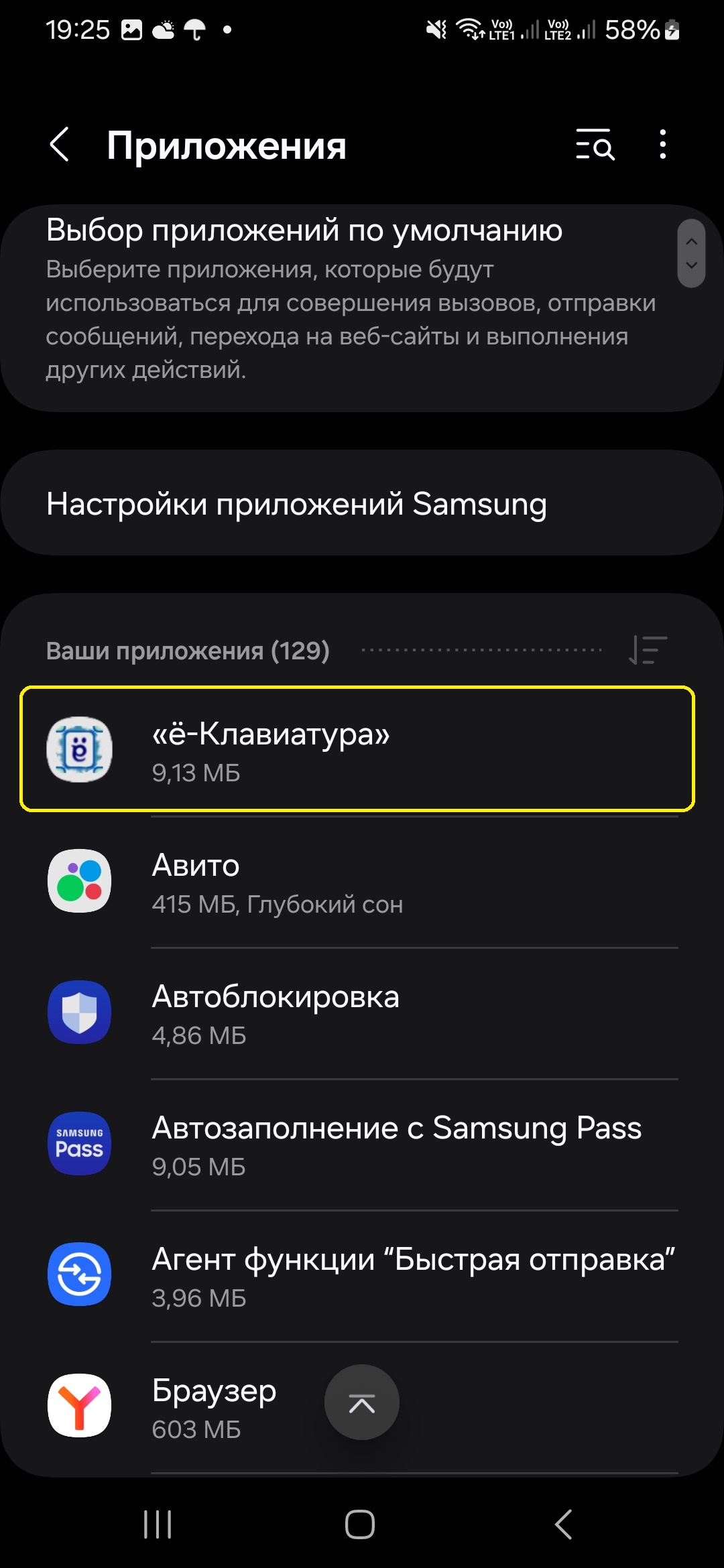Viewport: 724px width, 1568px height.
Task: Open the Авито app details
Action: tap(362, 882)
